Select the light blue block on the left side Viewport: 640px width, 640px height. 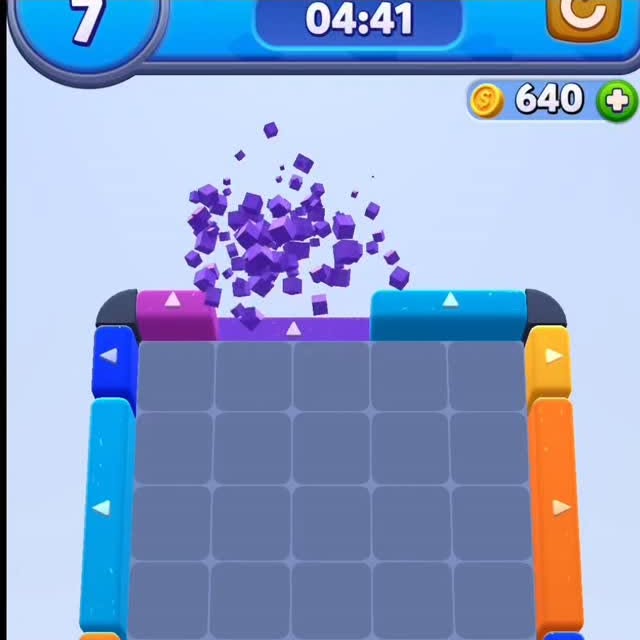pos(104,510)
